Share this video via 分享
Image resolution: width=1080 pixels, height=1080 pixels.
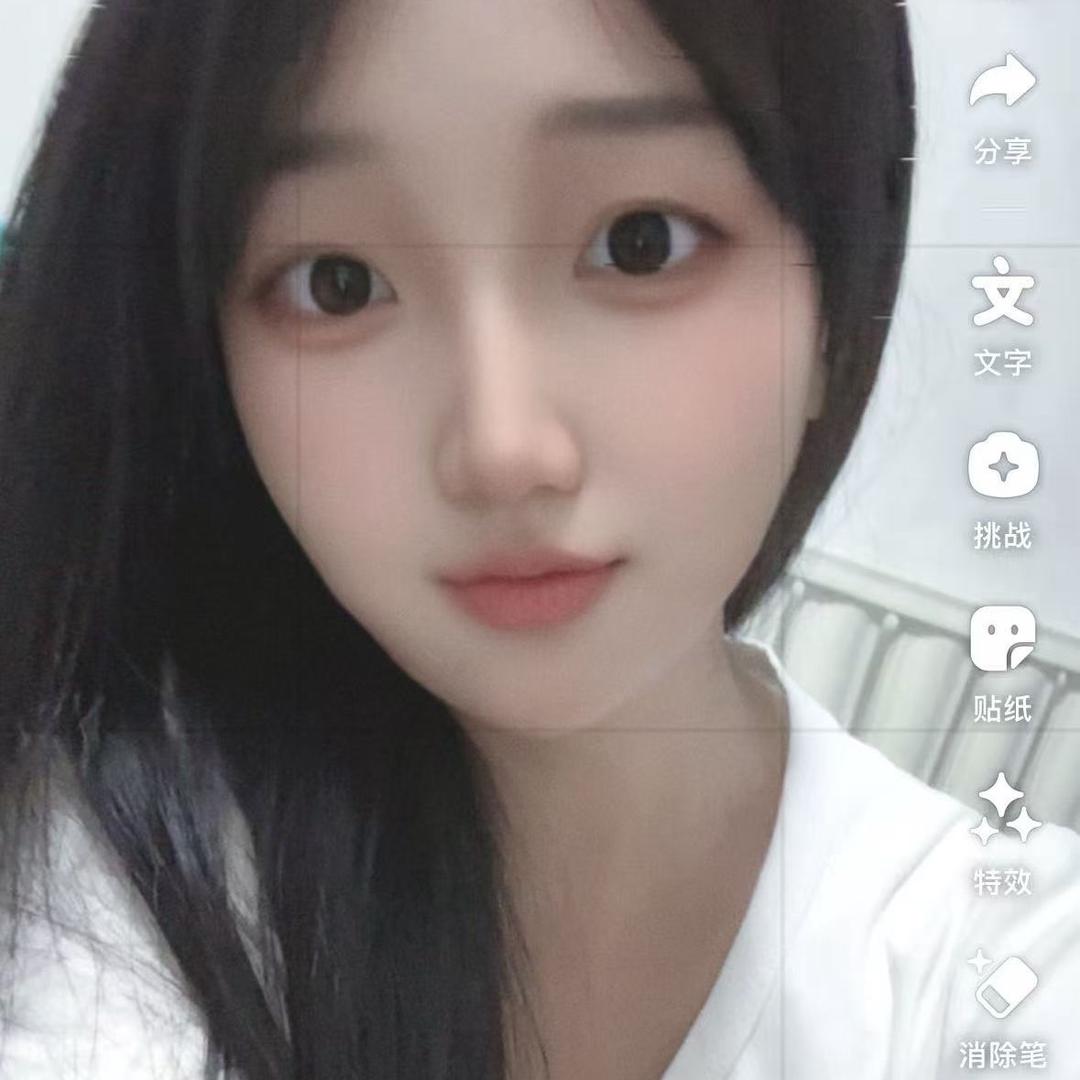(x=1002, y=84)
